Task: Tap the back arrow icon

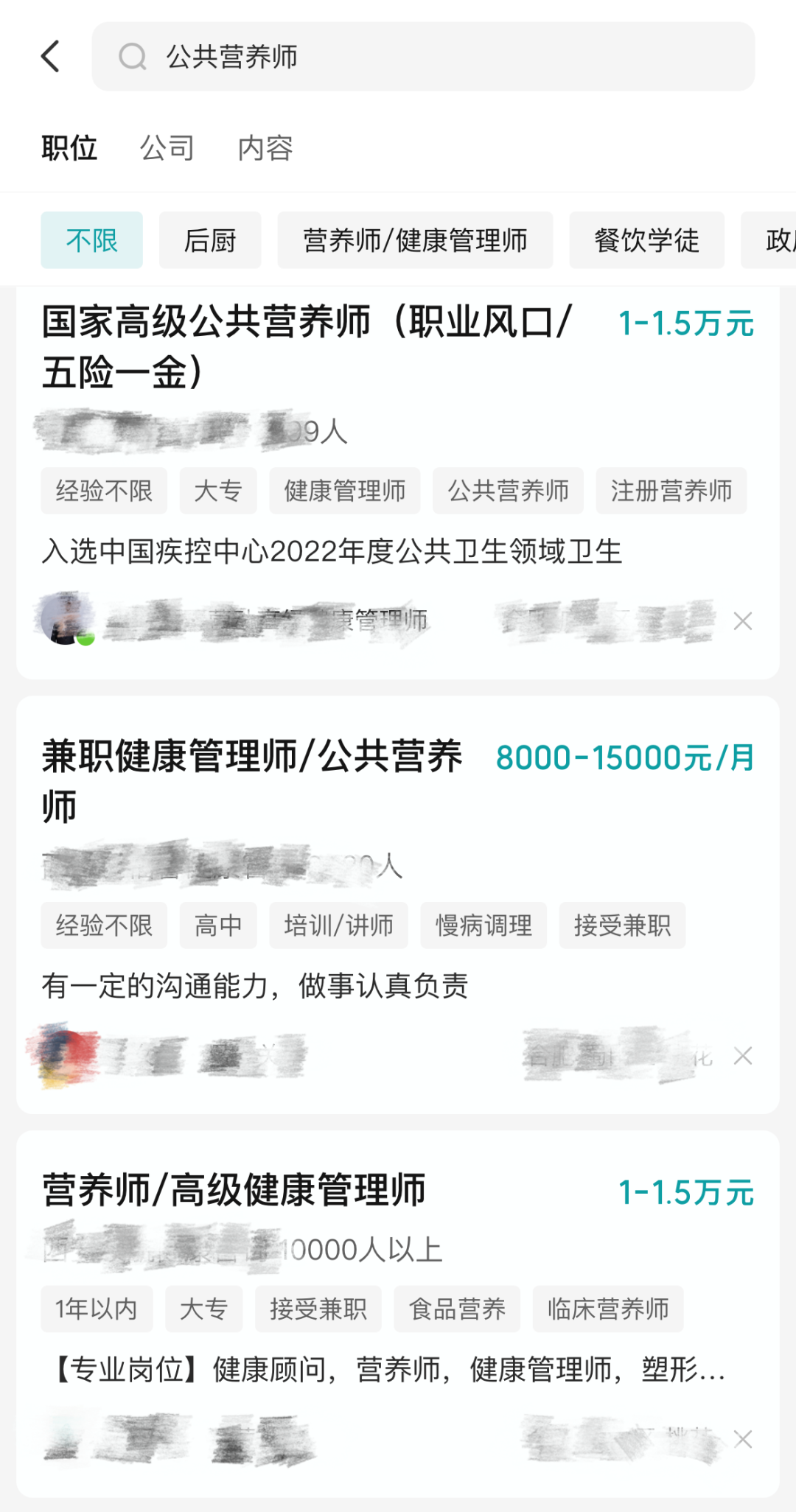Action: pyautogui.click(x=50, y=56)
